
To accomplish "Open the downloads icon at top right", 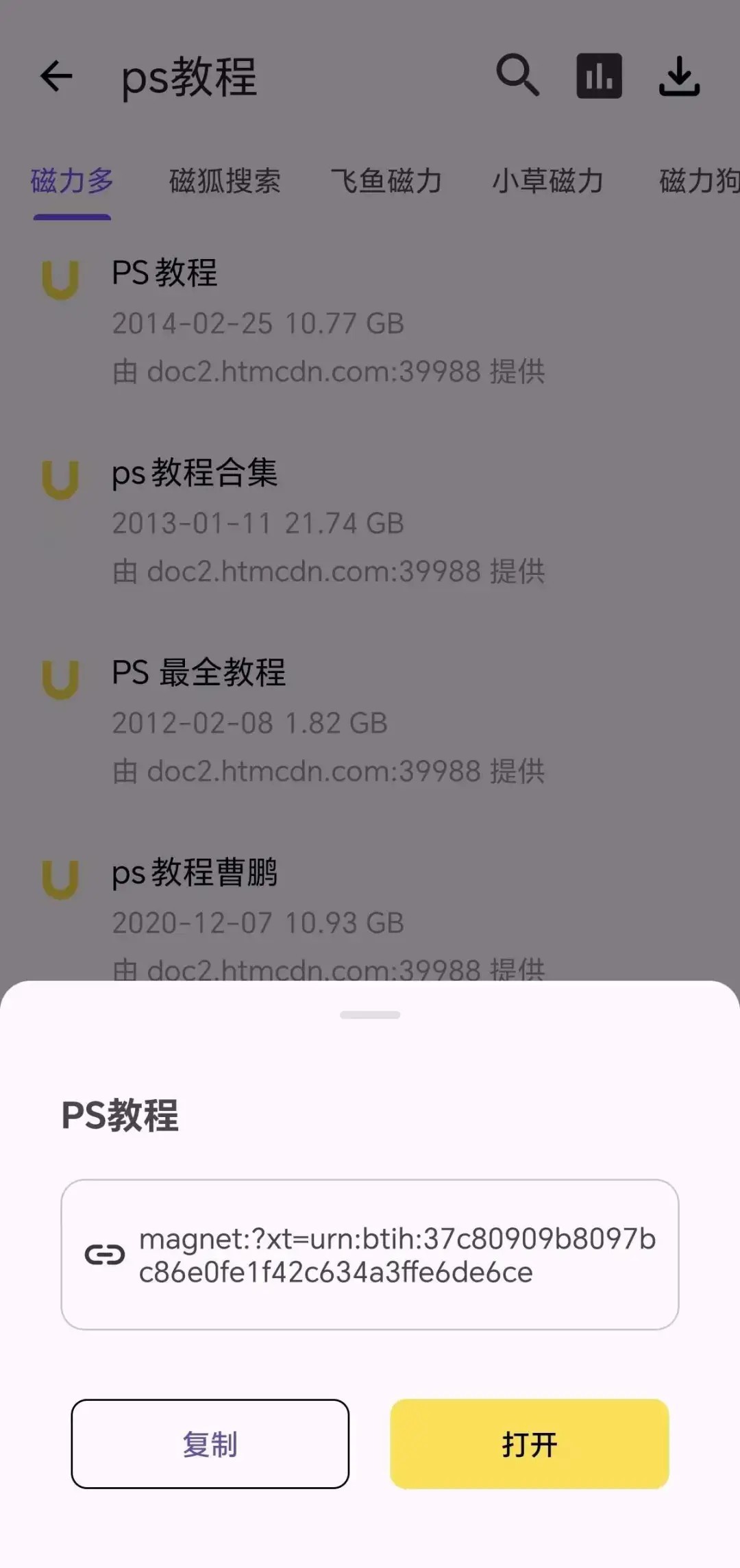I will 679,76.
